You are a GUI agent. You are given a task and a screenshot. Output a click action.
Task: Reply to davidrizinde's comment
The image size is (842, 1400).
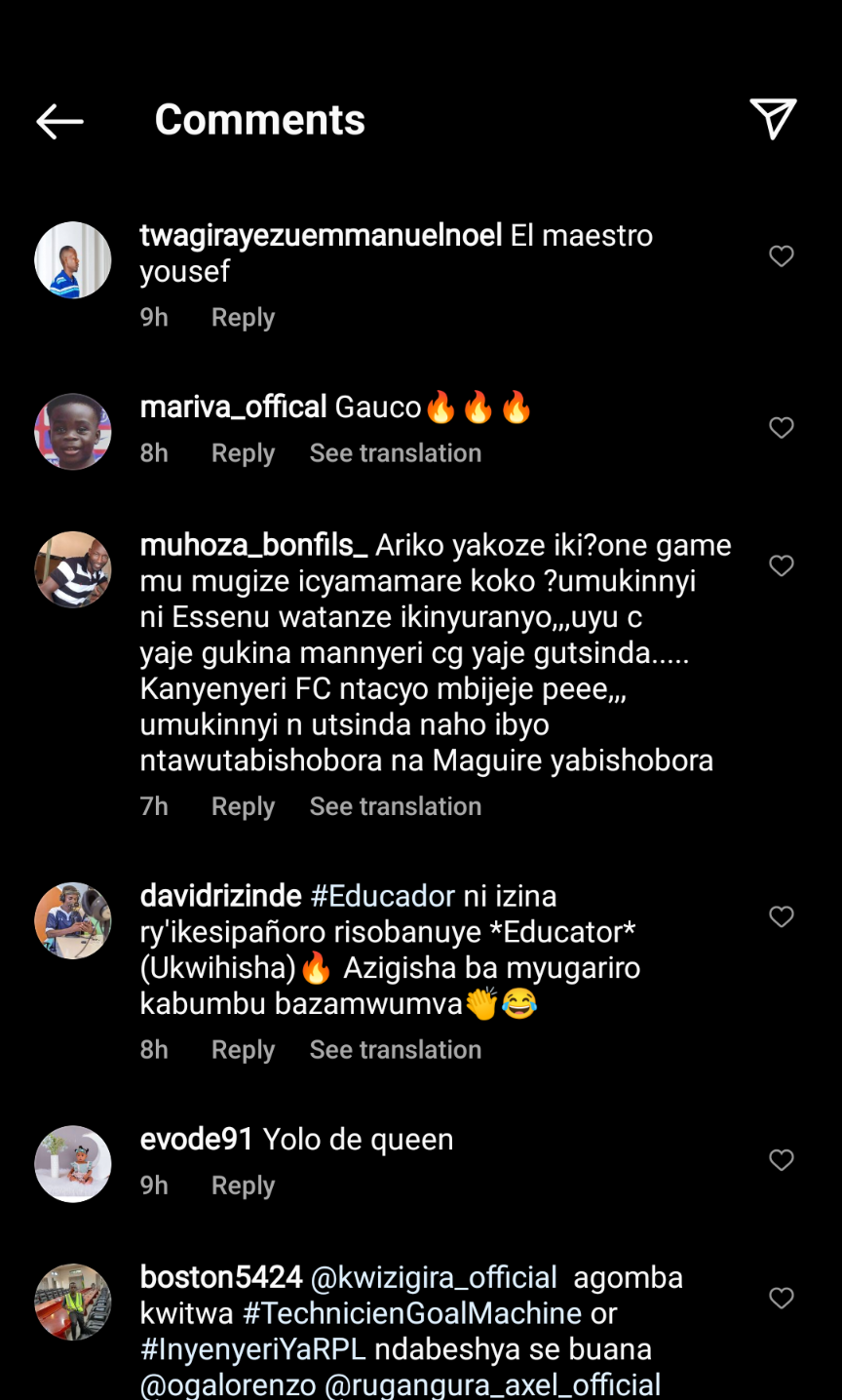(243, 1050)
